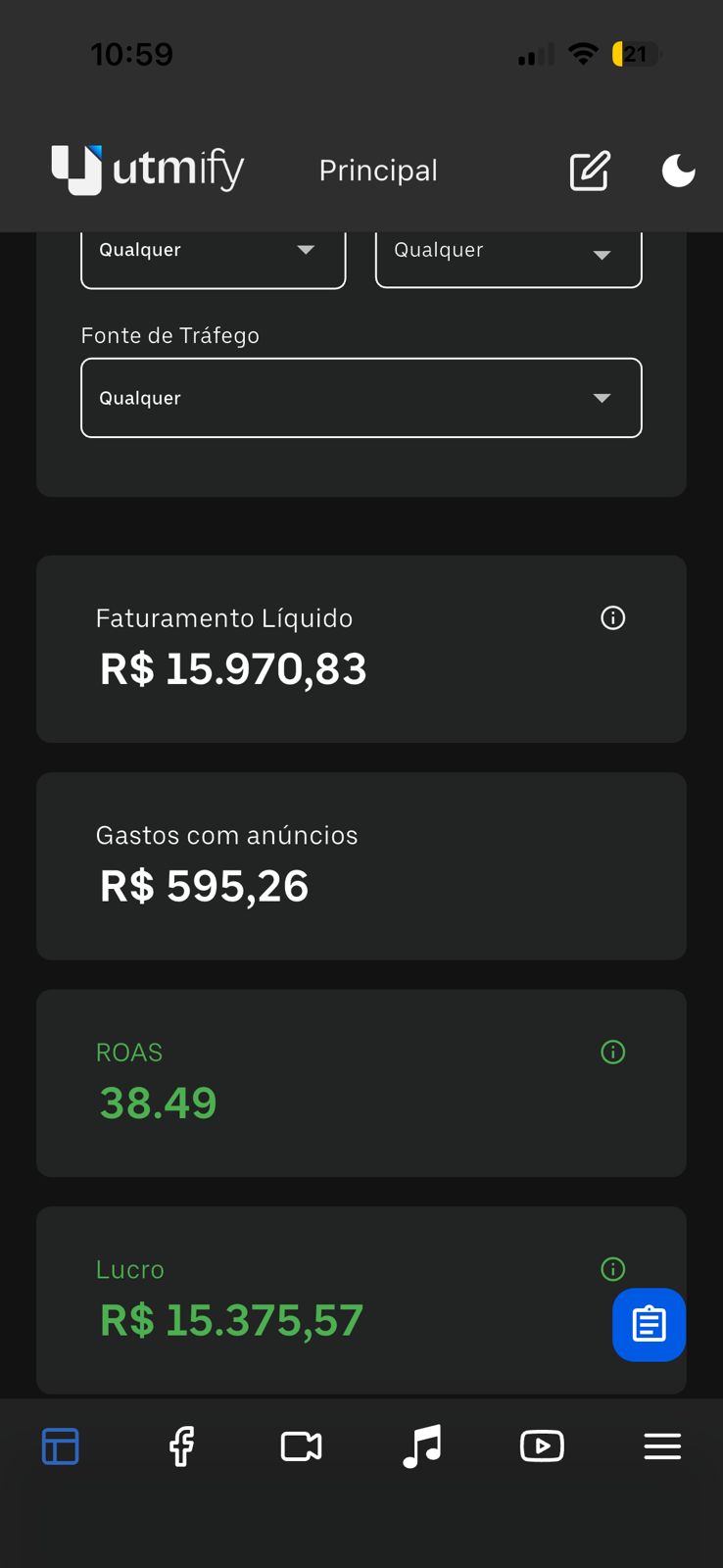The width and height of the screenshot is (723, 1568).
Task: Open the YouTube ads section
Action: [x=542, y=1445]
